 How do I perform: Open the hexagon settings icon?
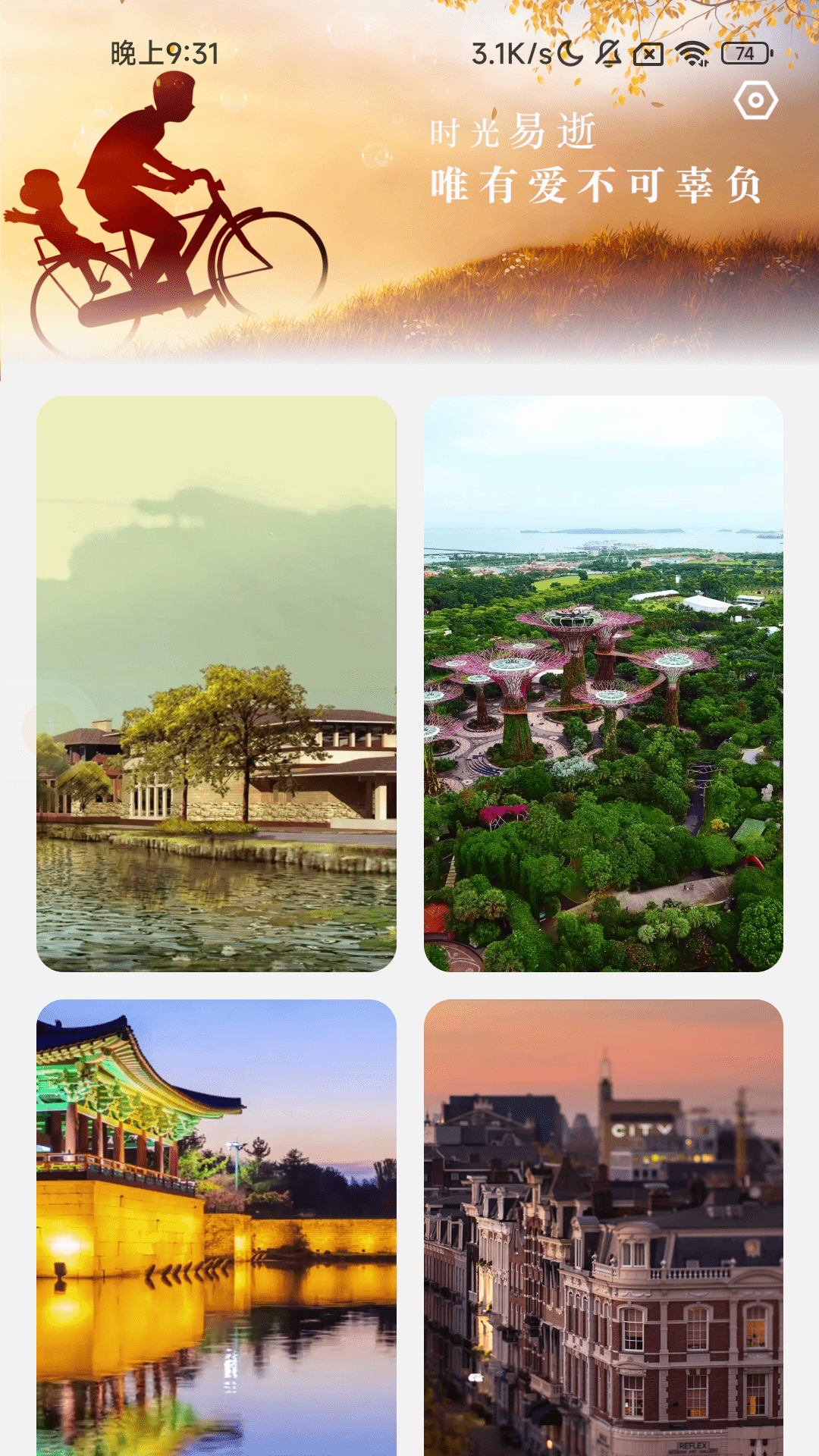(755, 100)
